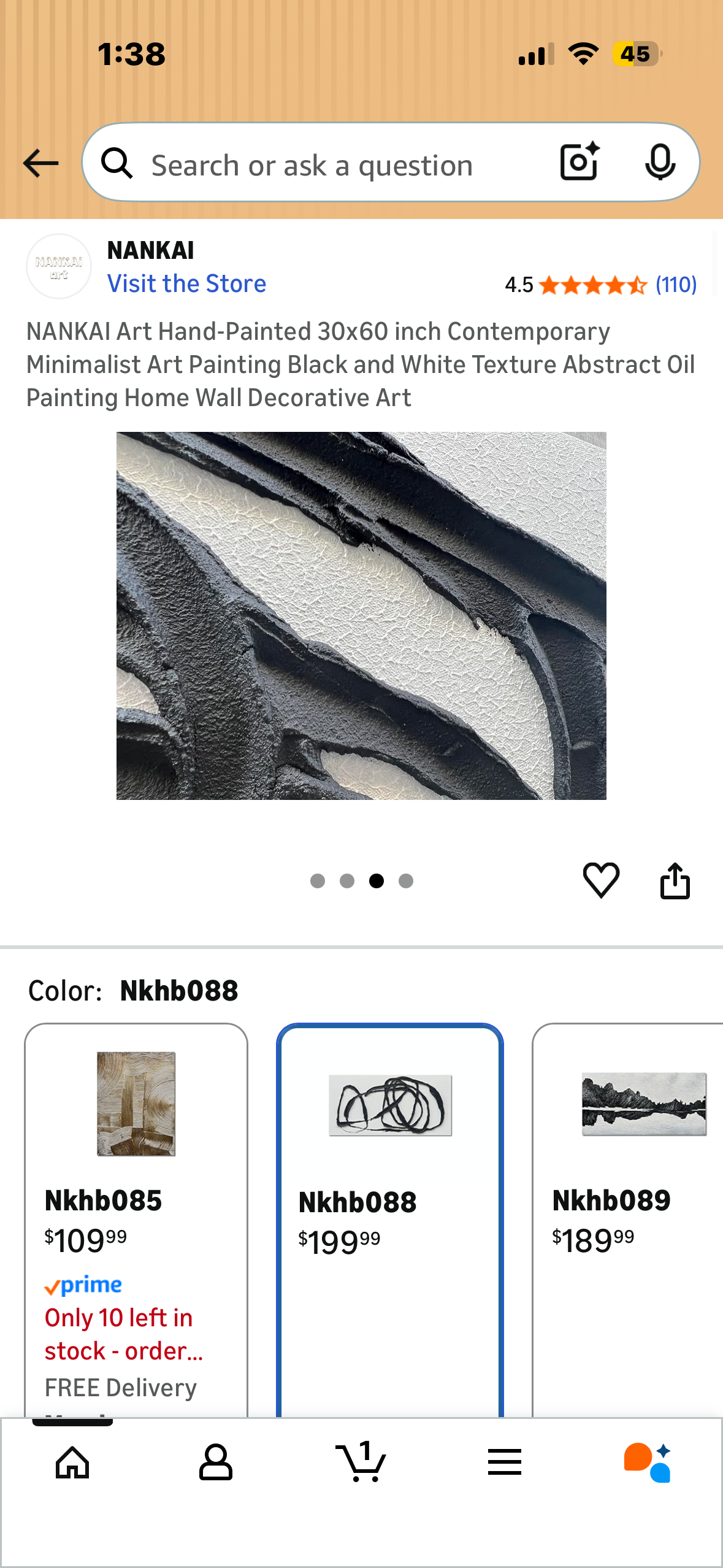Image resolution: width=723 pixels, height=1568 pixels.
Task: Activate the voice search microphone
Action: point(660,163)
